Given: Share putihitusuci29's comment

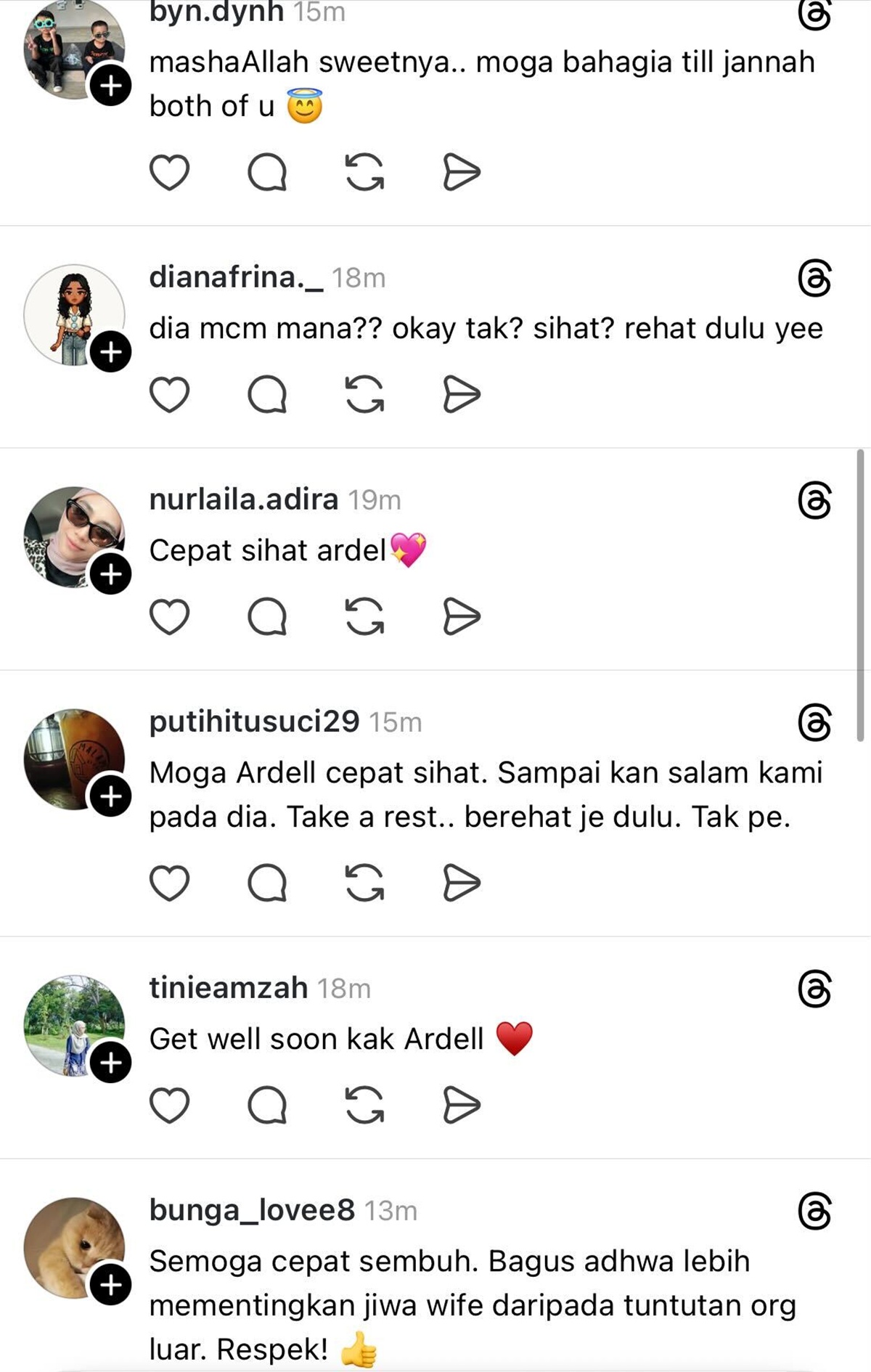Looking at the screenshot, I should [462, 883].
